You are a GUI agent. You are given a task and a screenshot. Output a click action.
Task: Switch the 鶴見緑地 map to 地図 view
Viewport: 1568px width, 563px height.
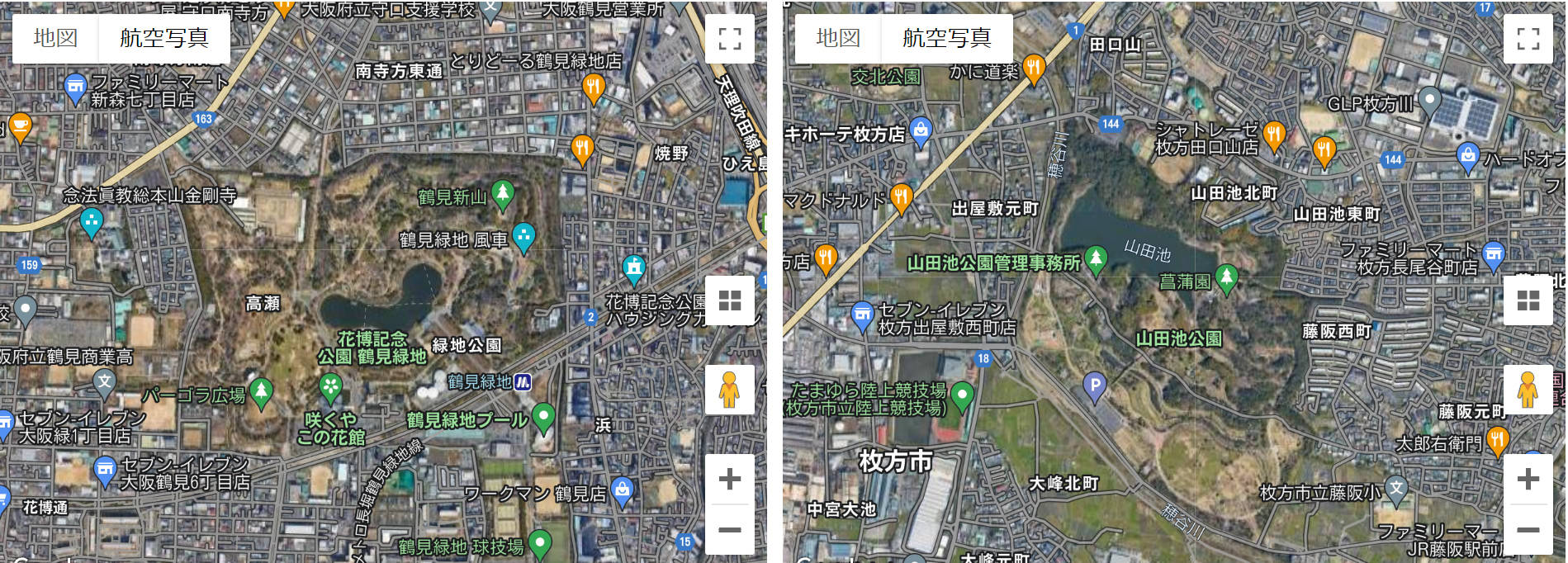click(55, 38)
